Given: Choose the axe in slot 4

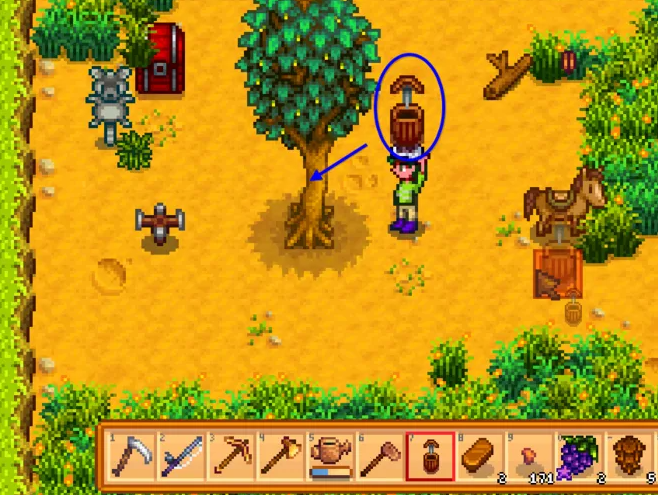Looking at the screenshot, I should pos(281,457).
